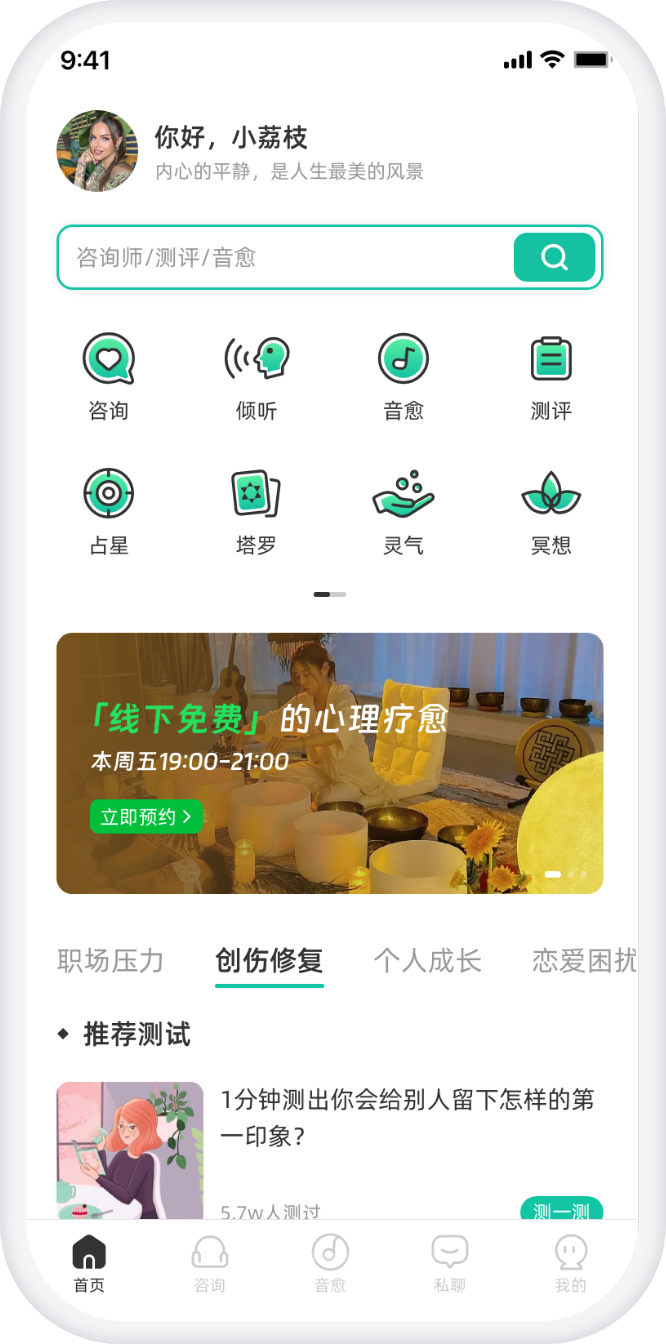Viewport: 666px width, 1344px height.
Task: Open the 灵气 reiki shortcut
Action: [x=403, y=510]
